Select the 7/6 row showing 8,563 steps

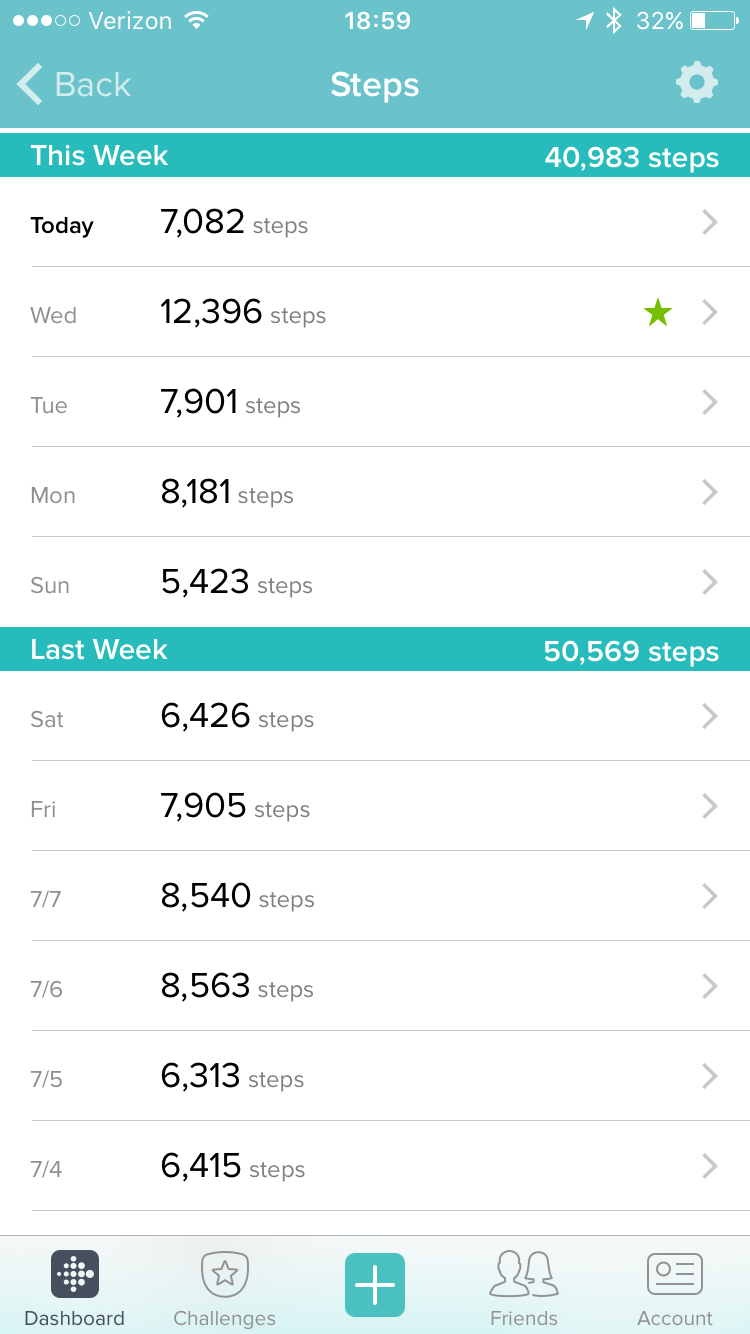[375, 986]
